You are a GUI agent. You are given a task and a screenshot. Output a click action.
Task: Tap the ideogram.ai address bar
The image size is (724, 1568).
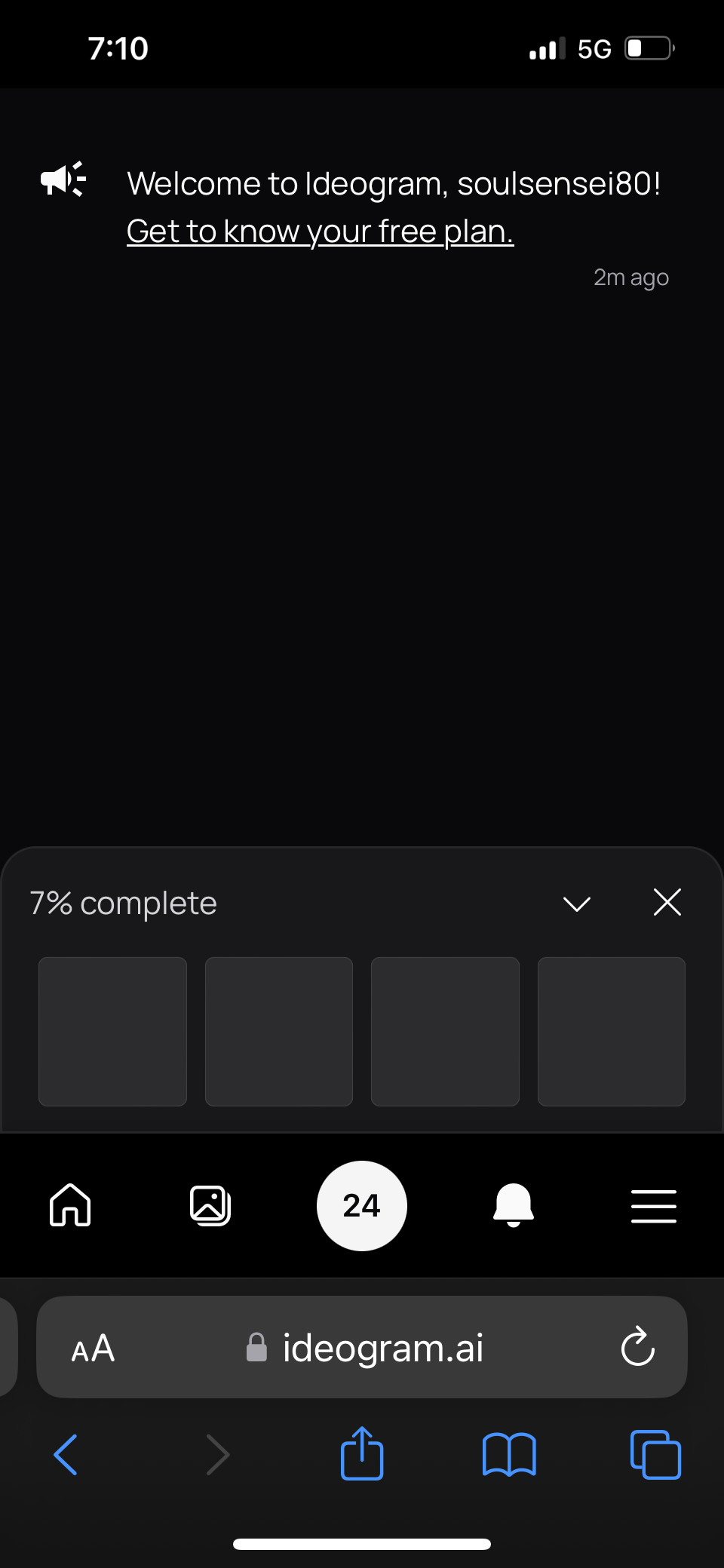(x=362, y=1347)
